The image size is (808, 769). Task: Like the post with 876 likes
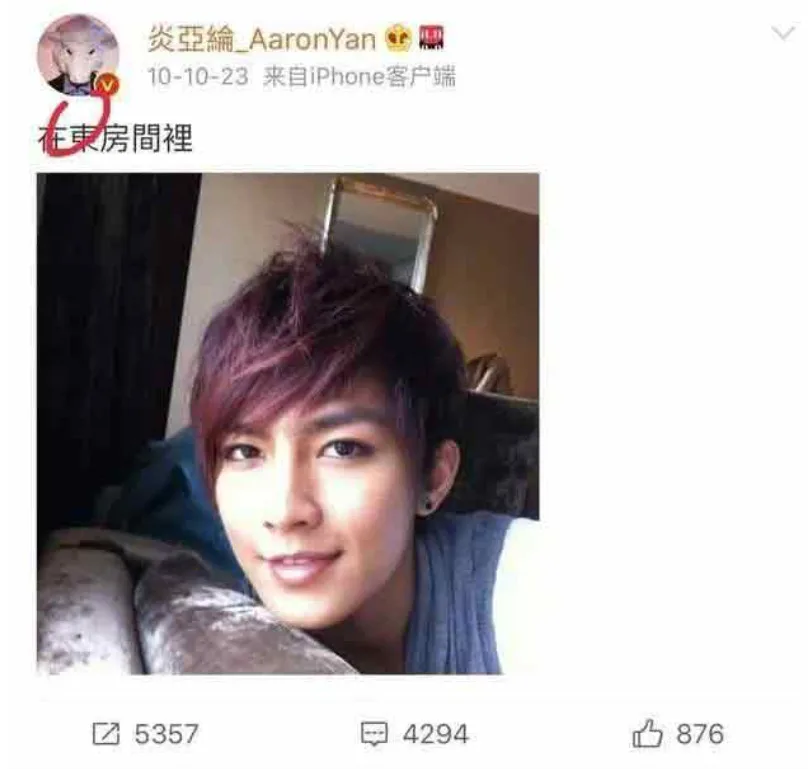tap(677, 735)
